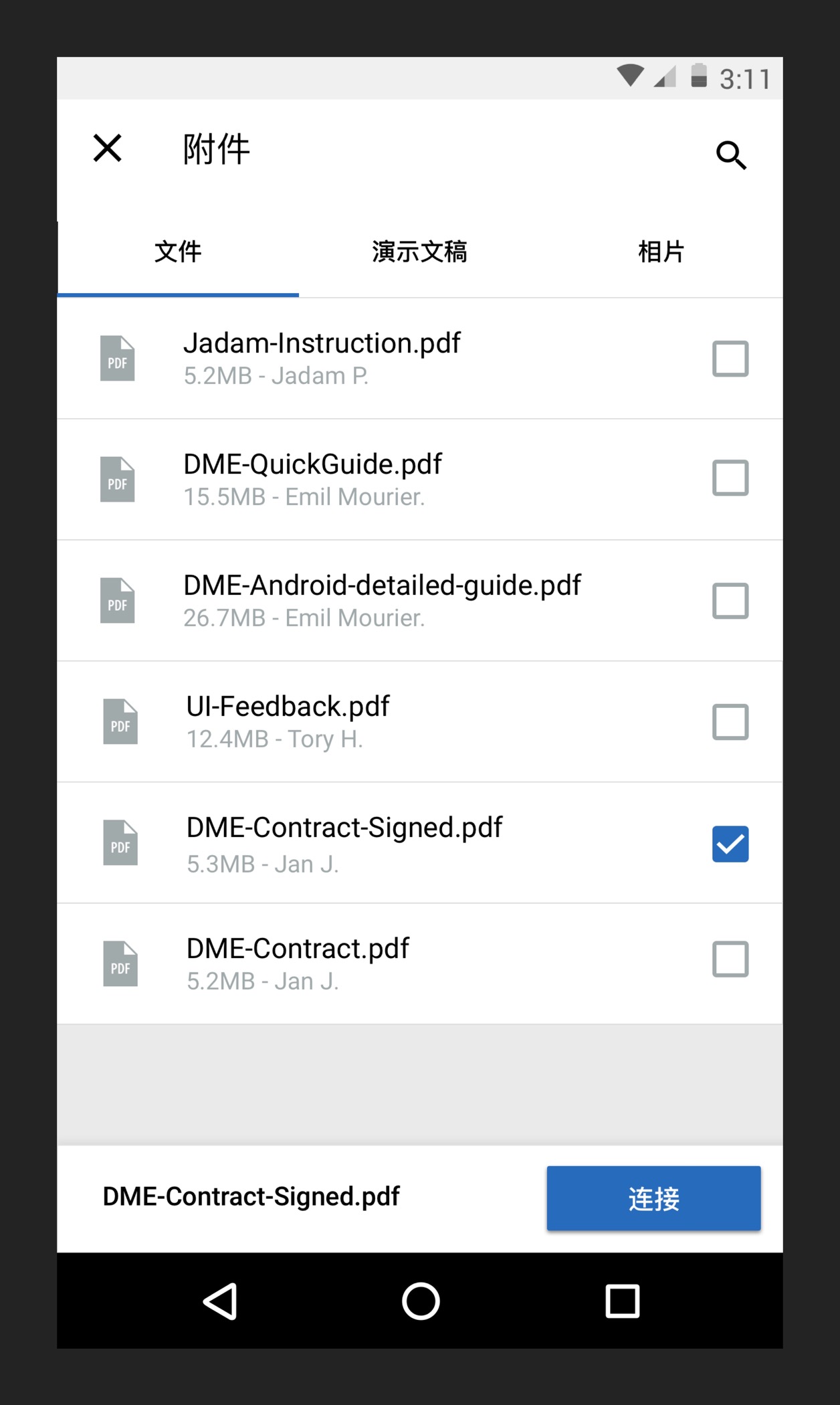The image size is (840, 1405).
Task: Switch to the 演示文稿 tab
Action: pos(419,252)
